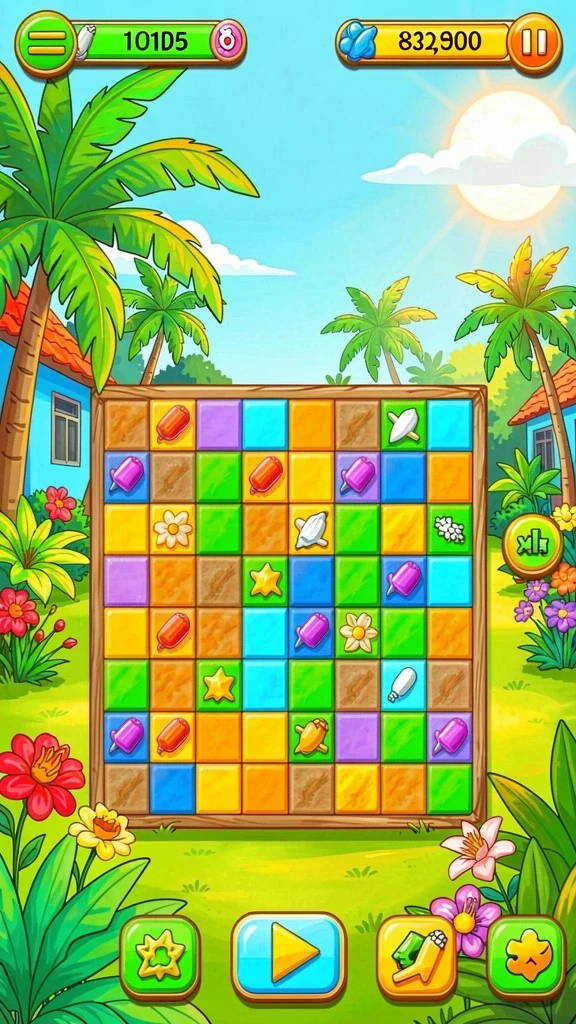The image size is (576, 1024).
Task: Tap the white flower cluster tile
Action: pos(449,529)
